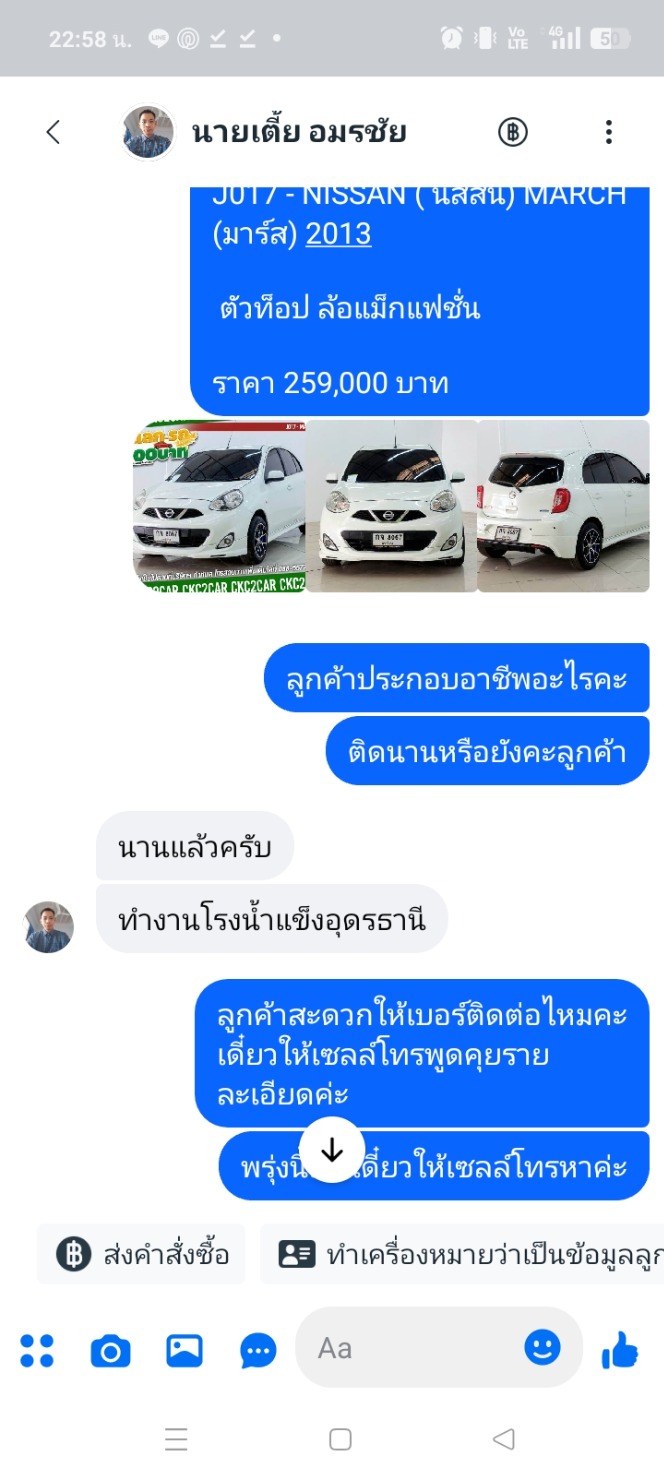Open the four-dot more actions menu
664x1480 pixels.
(37, 1351)
